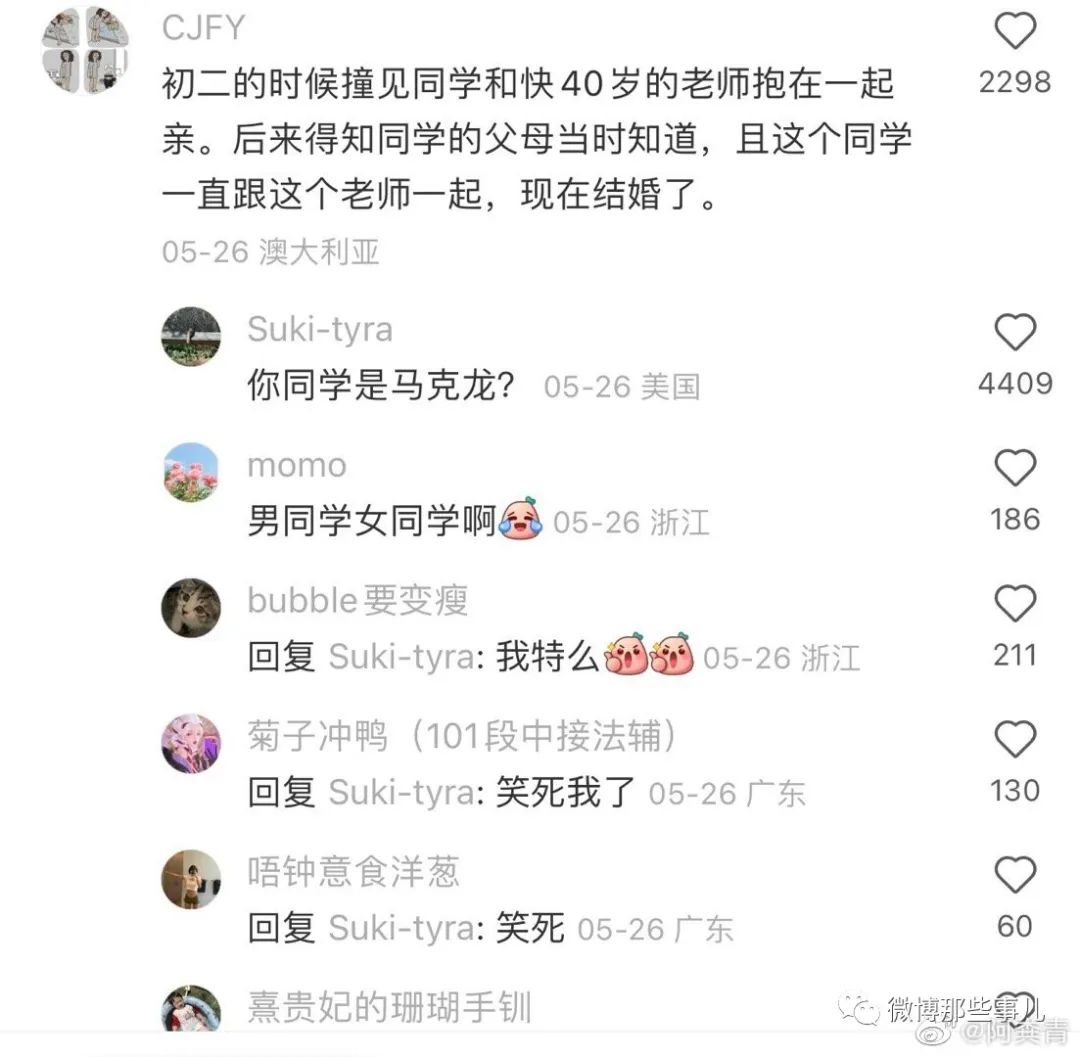1080x1057 pixels.
Task: Like 菊子冲鸭's reply
Action: (1015, 740)
